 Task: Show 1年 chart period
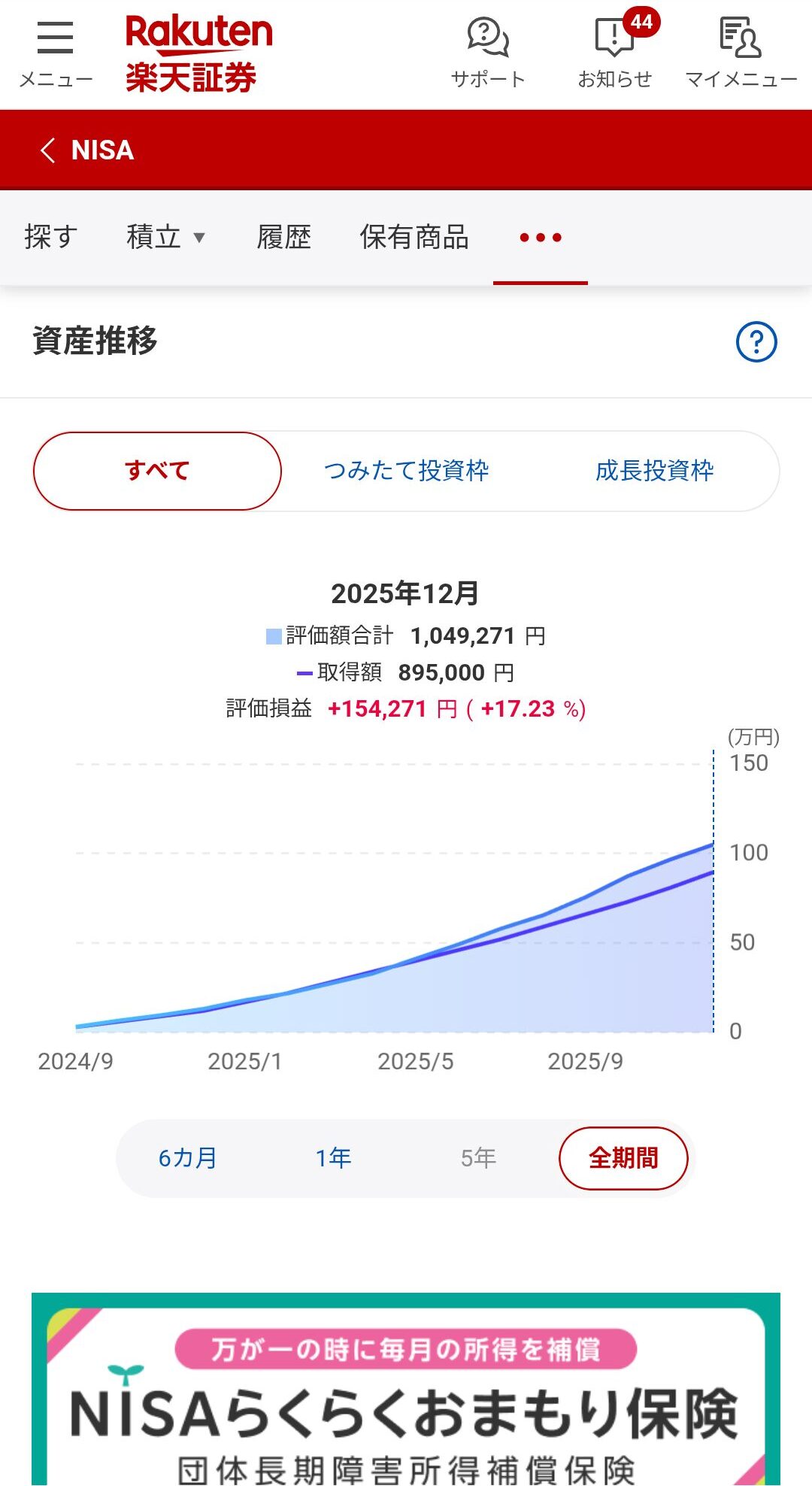(333, 1158)
